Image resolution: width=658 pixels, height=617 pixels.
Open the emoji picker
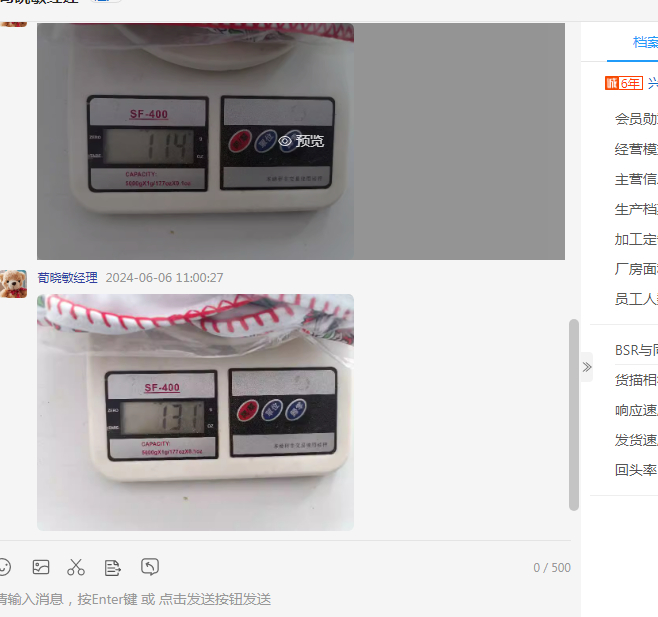(x=4, y=567)
